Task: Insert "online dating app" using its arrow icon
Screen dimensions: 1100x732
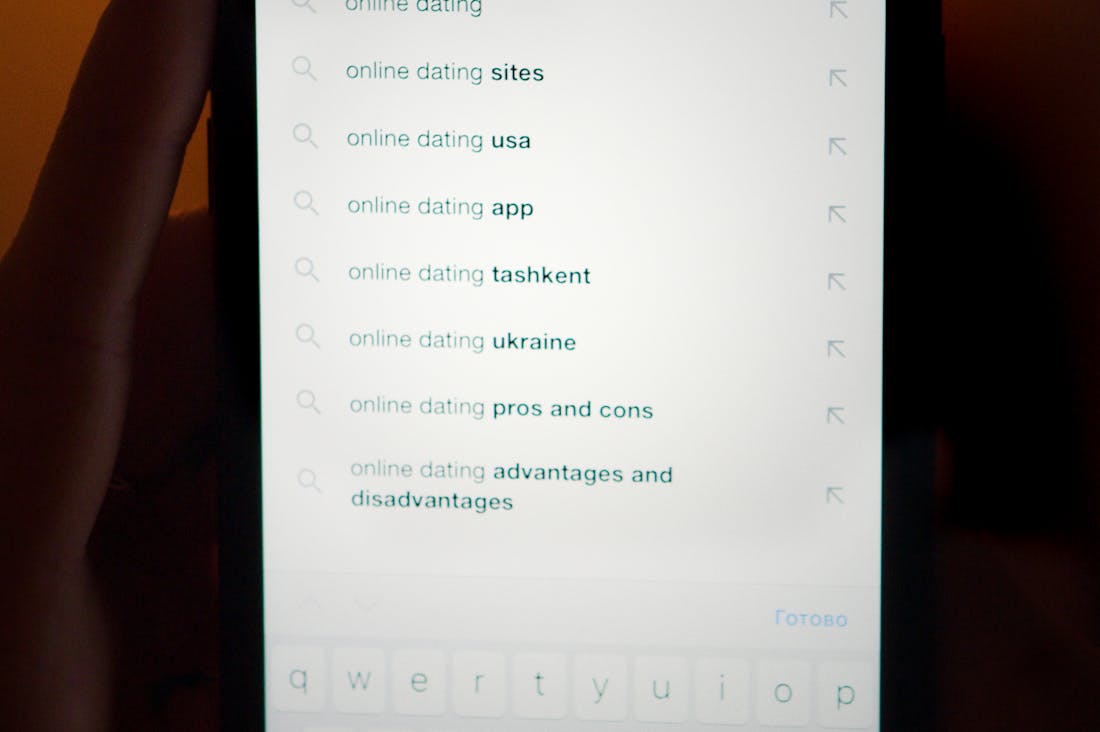Action: coord(837,214)
